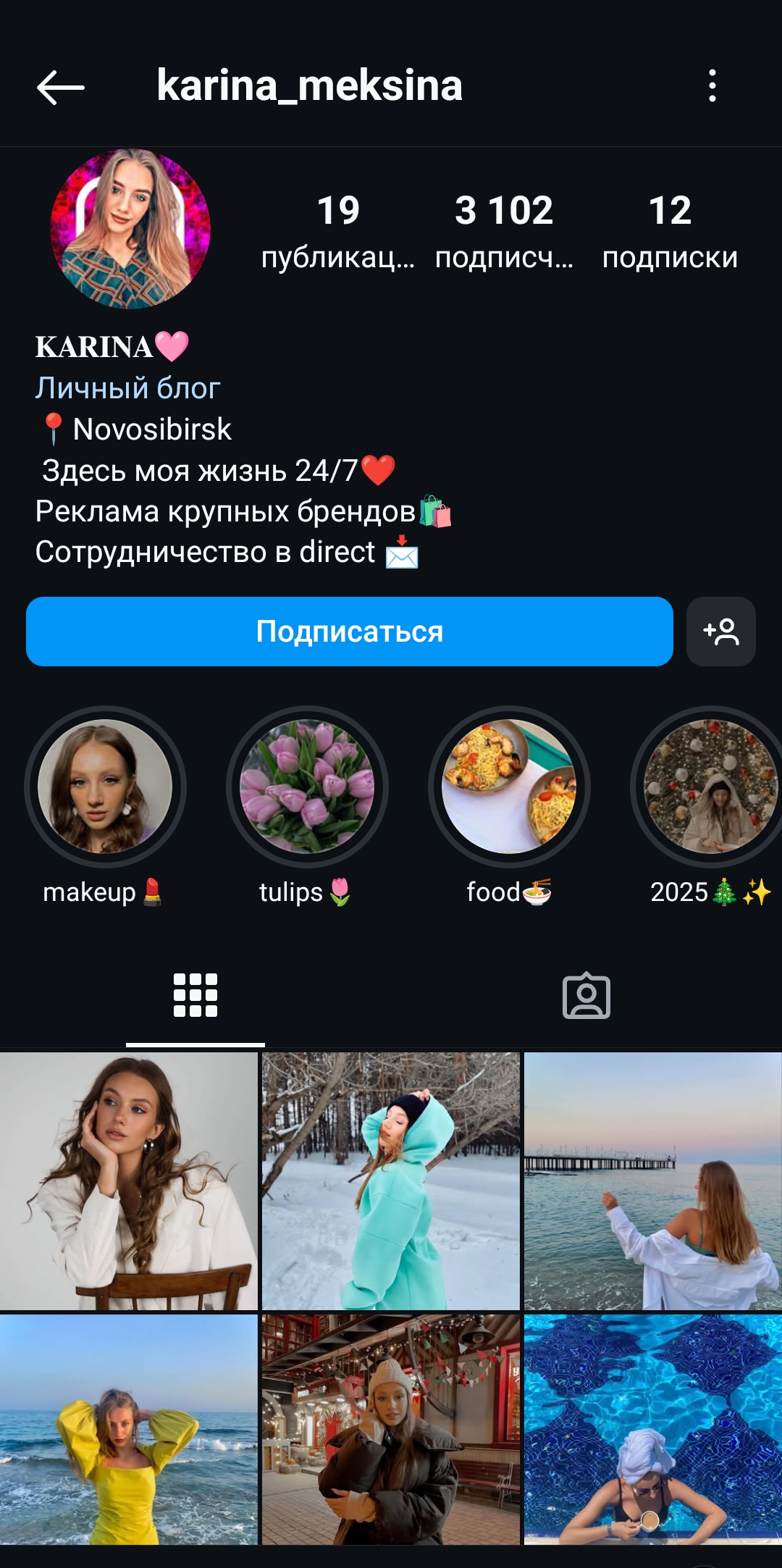Show suggested accounts via add-person icon

(721, 632)
